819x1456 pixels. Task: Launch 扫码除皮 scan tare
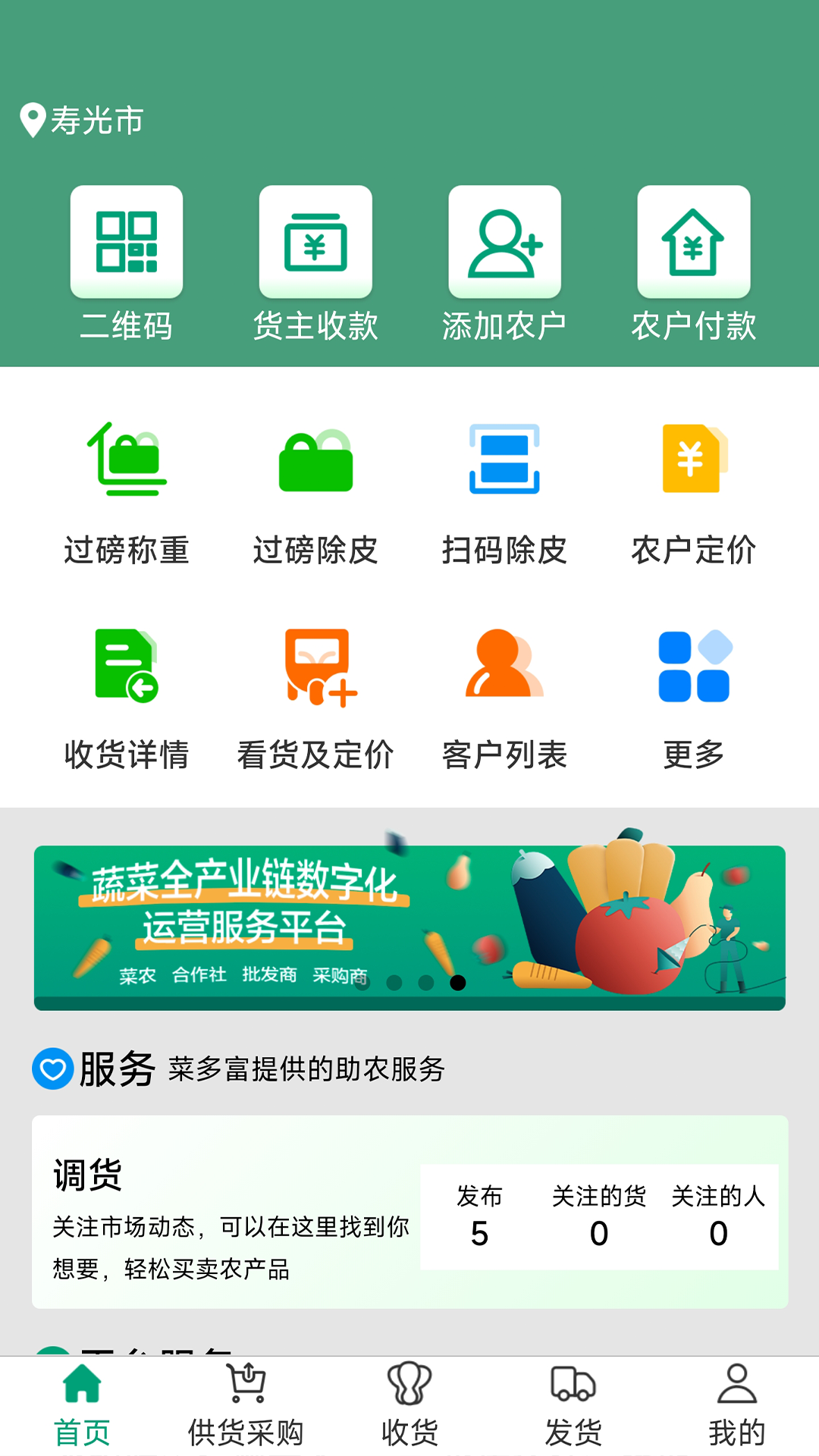[504, 493]
